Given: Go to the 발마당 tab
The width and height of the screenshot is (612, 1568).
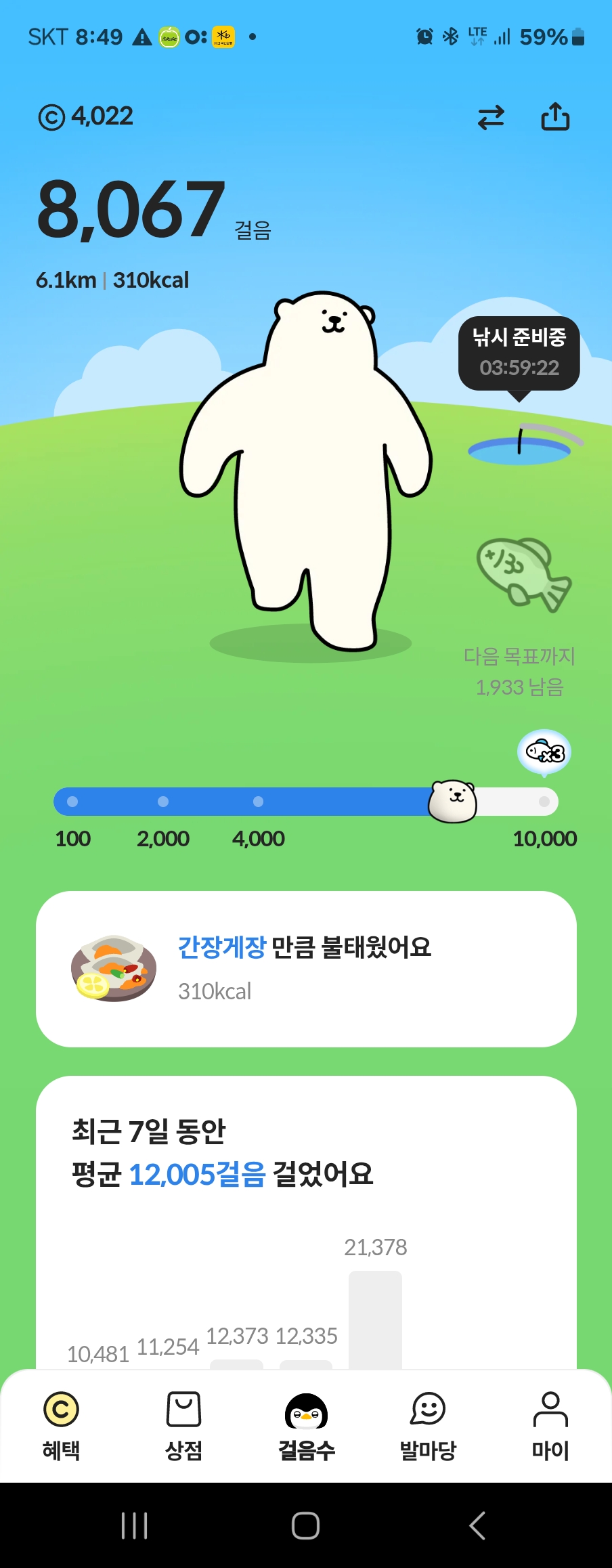Looking at the screenshot, I should tap(428, 1424).
